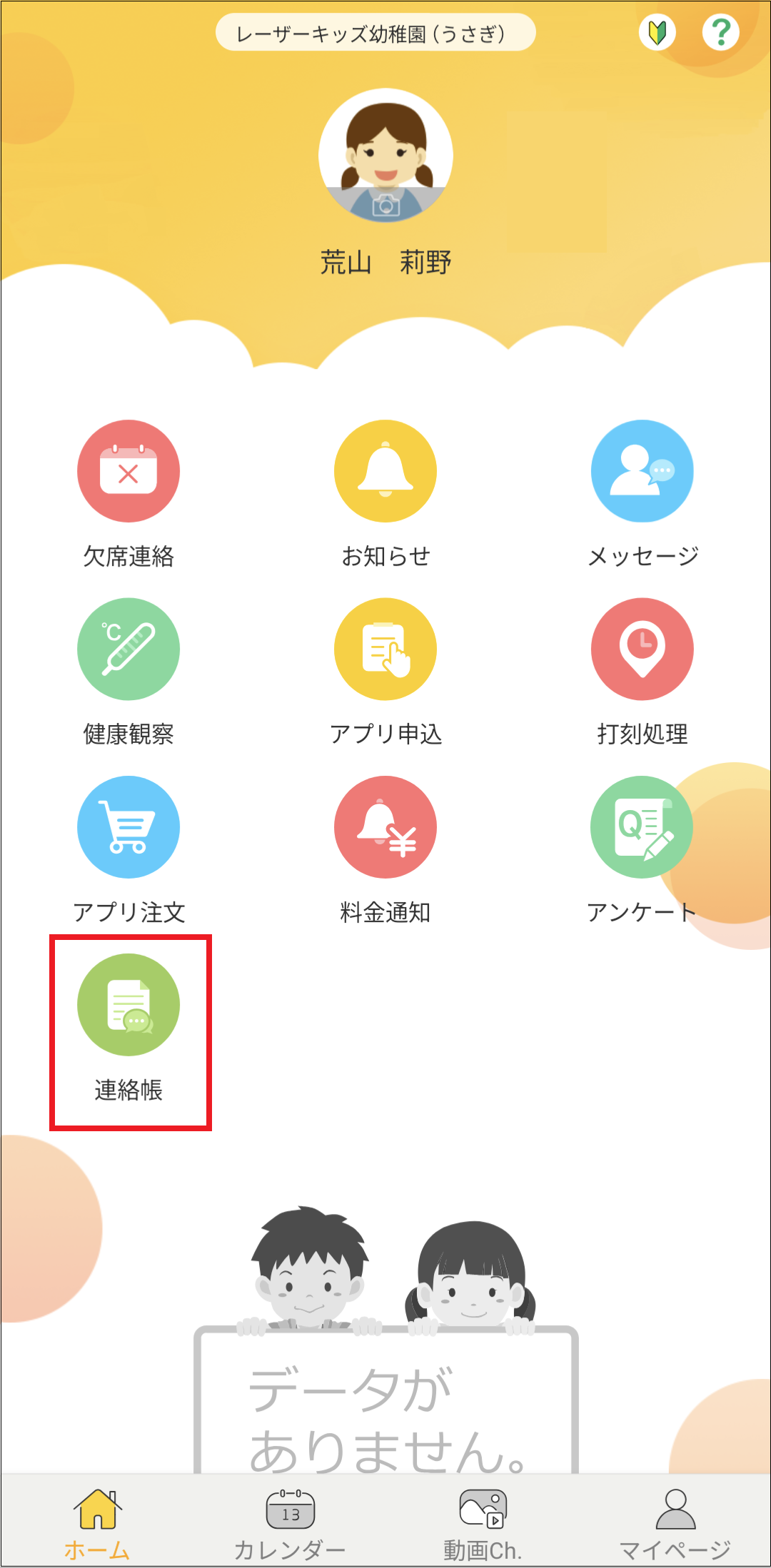Go to the マイページ tab
Image resolution: width=771 pixels, height=1568 pixels.
point(674,1524)
